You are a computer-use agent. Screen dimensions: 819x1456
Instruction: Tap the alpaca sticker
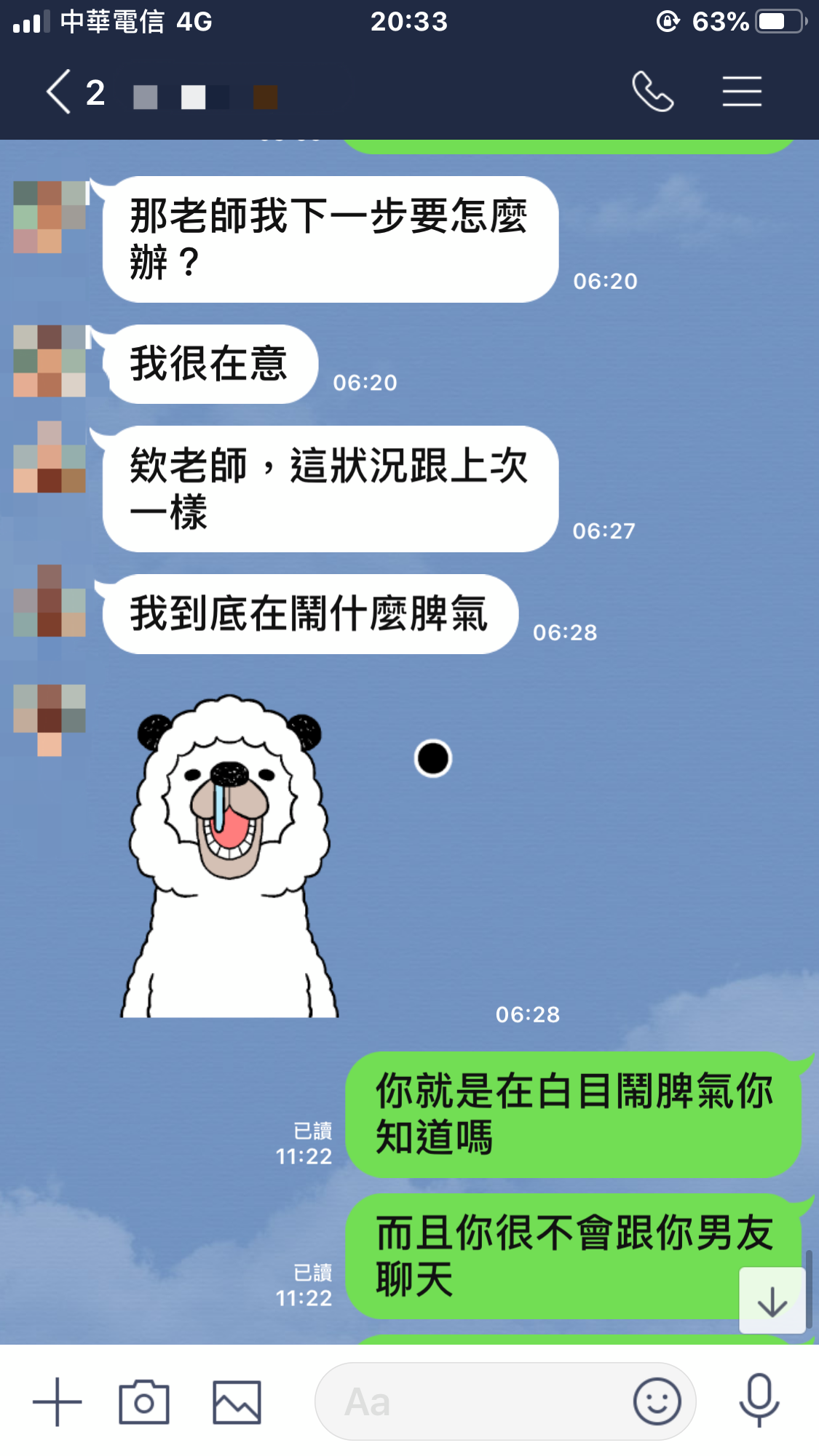(x=229, y=856)
